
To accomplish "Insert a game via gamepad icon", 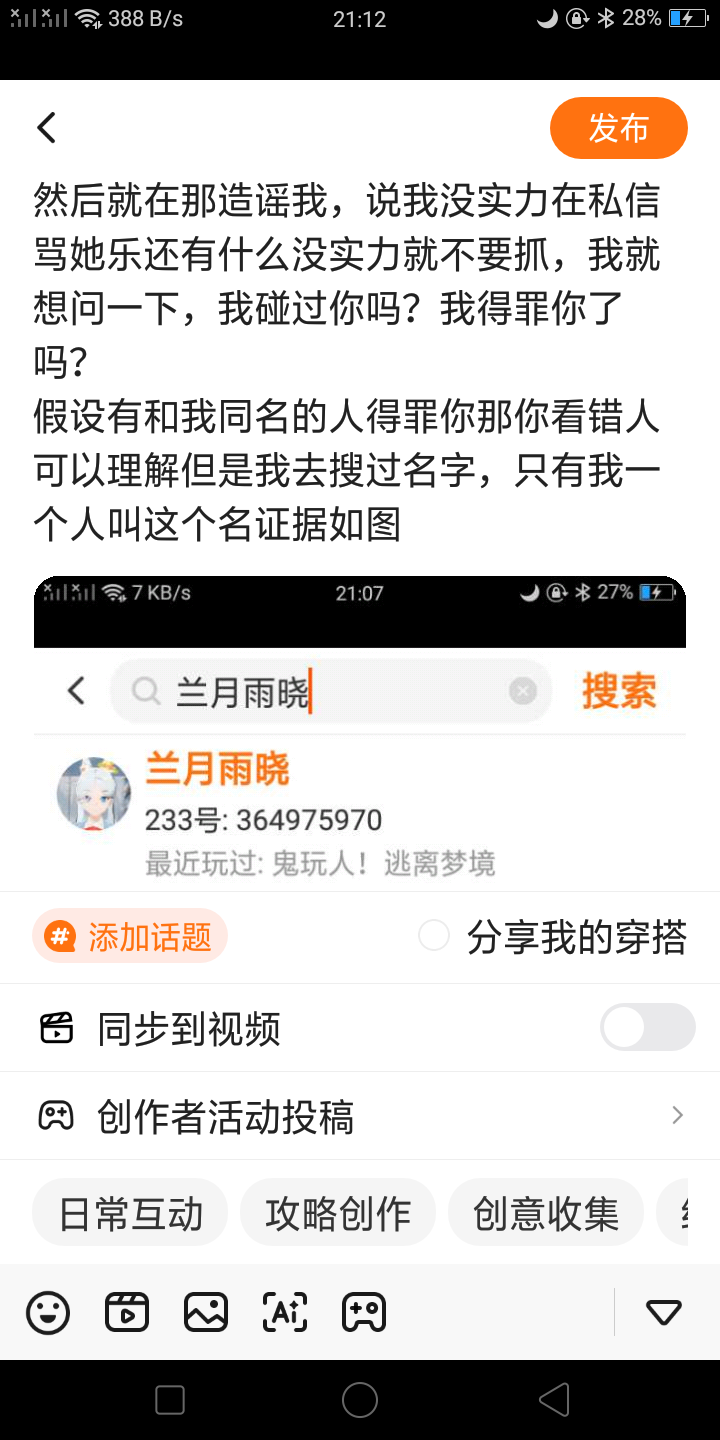I will [364, 1312].
